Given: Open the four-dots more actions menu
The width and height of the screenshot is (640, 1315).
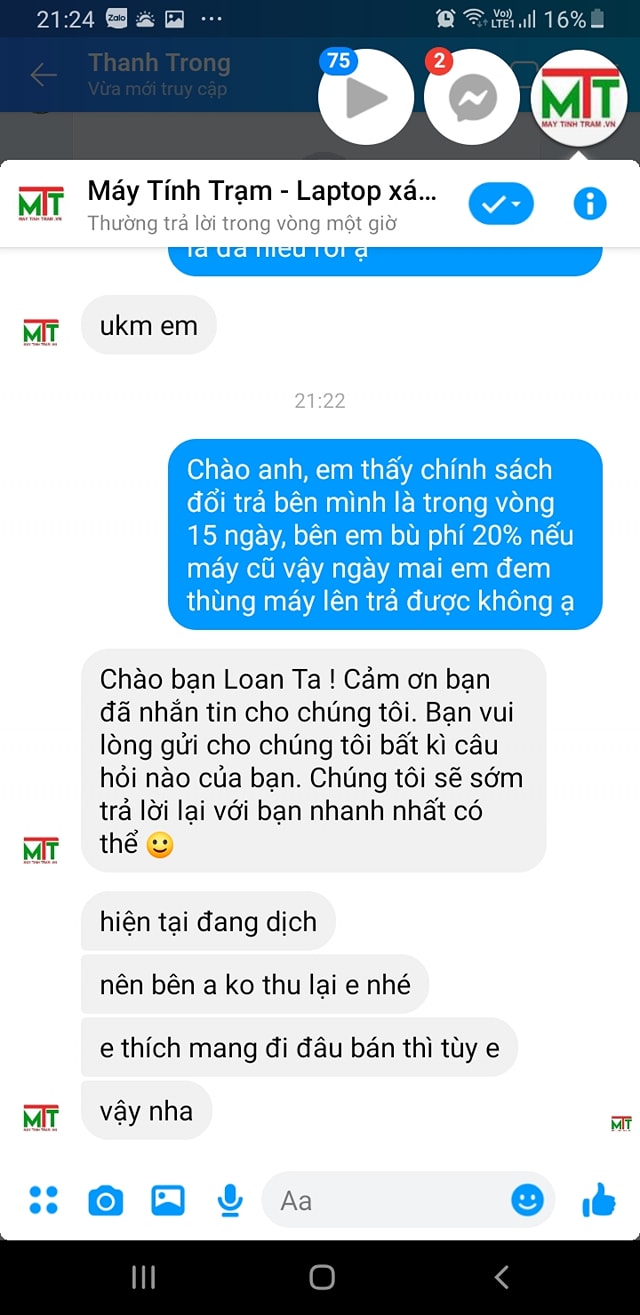Looking at the screenshot, I should 44,1199.
